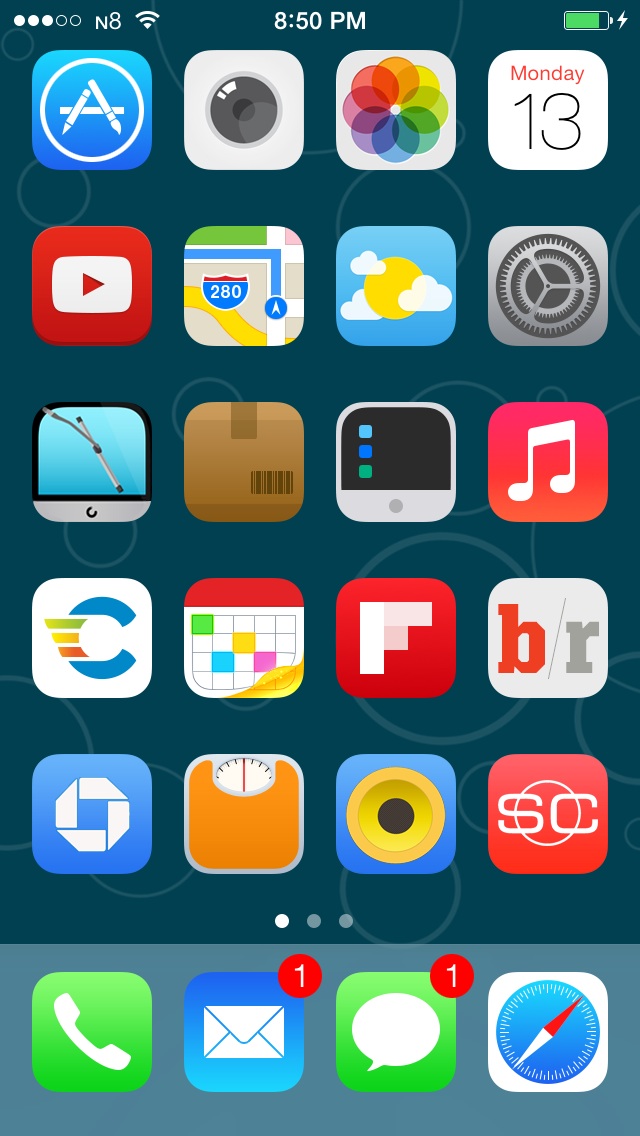
Task: Launch the SportsCenter app
Action: click(x=548, y=814)
